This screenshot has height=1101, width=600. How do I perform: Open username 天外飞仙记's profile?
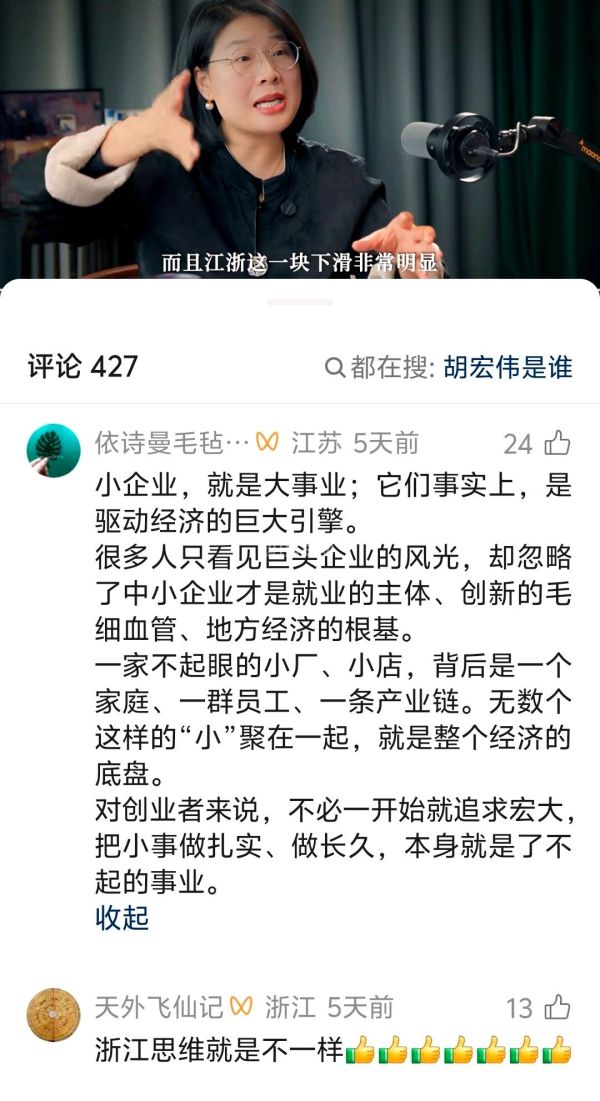pos(160,1006)
